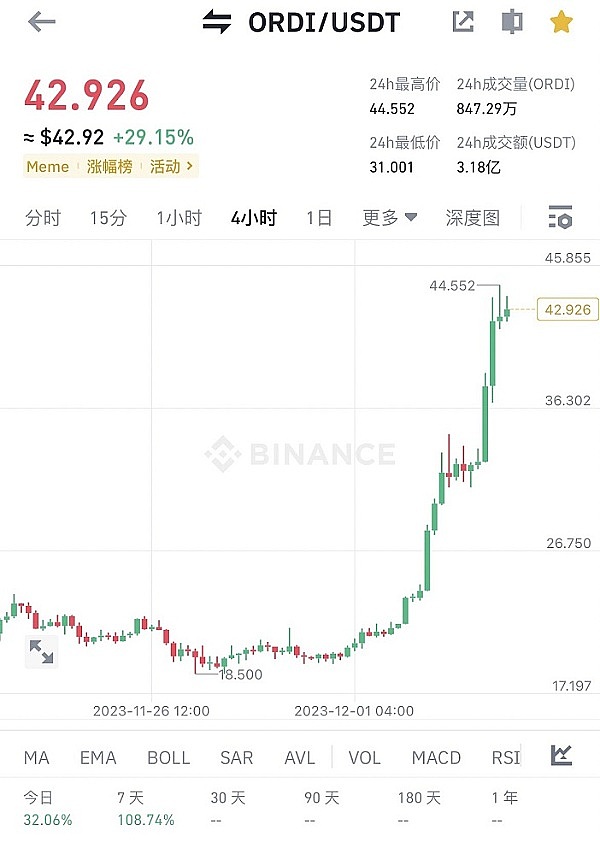This screenshot has height=842, width=600.
Task: Open the Meme tag
Action: point(47,166)
